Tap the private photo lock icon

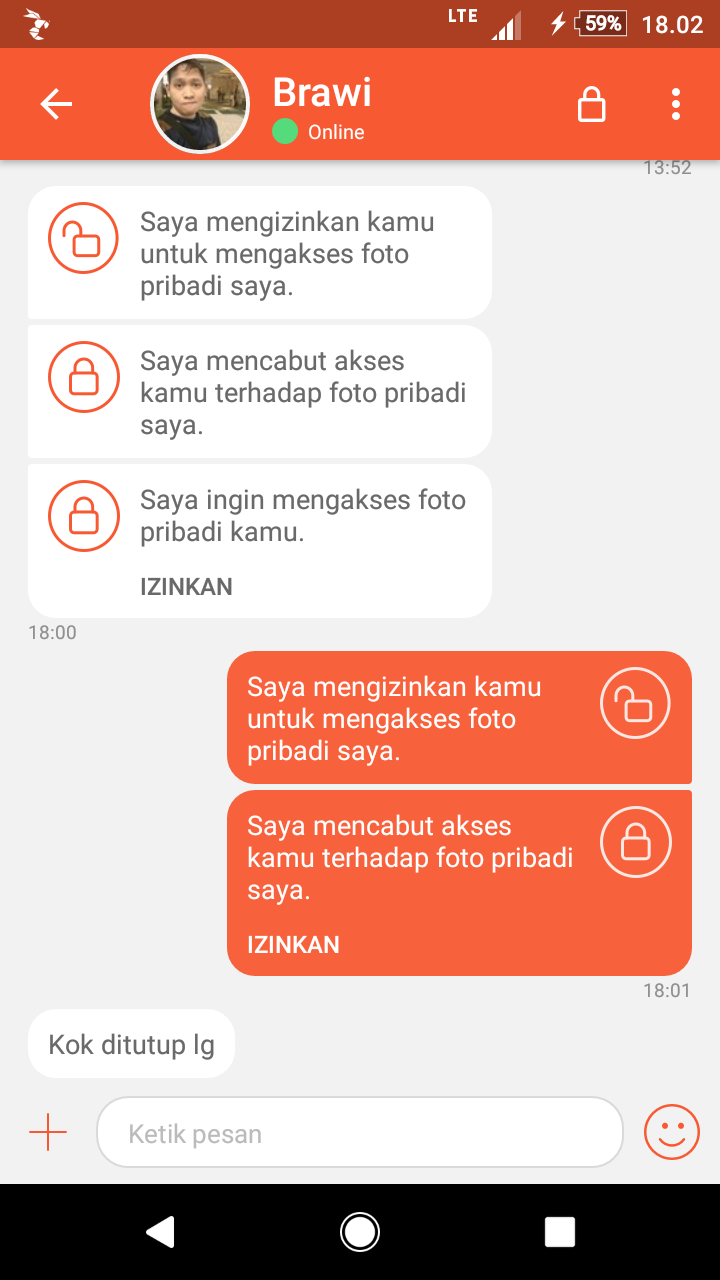pyautogui.click(x=592, y=104)
